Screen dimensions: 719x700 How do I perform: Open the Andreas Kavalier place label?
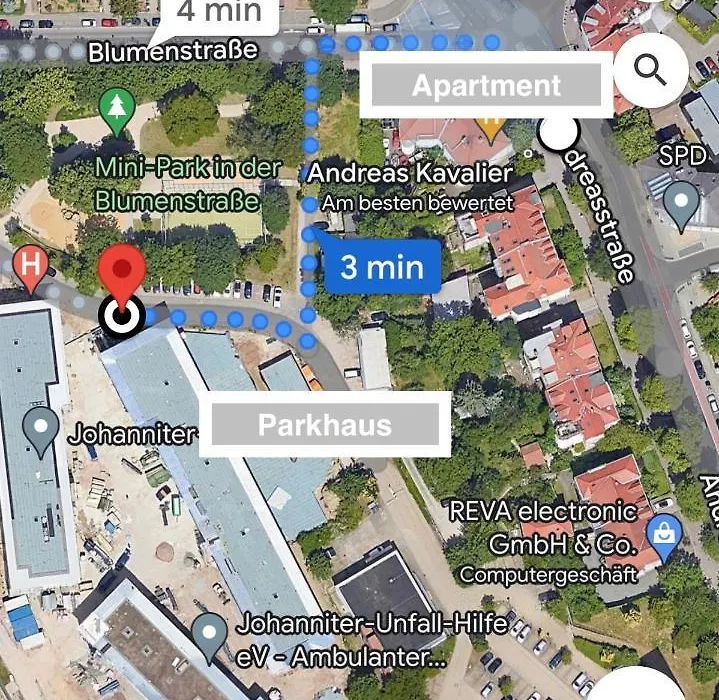[x=410, y=174]
